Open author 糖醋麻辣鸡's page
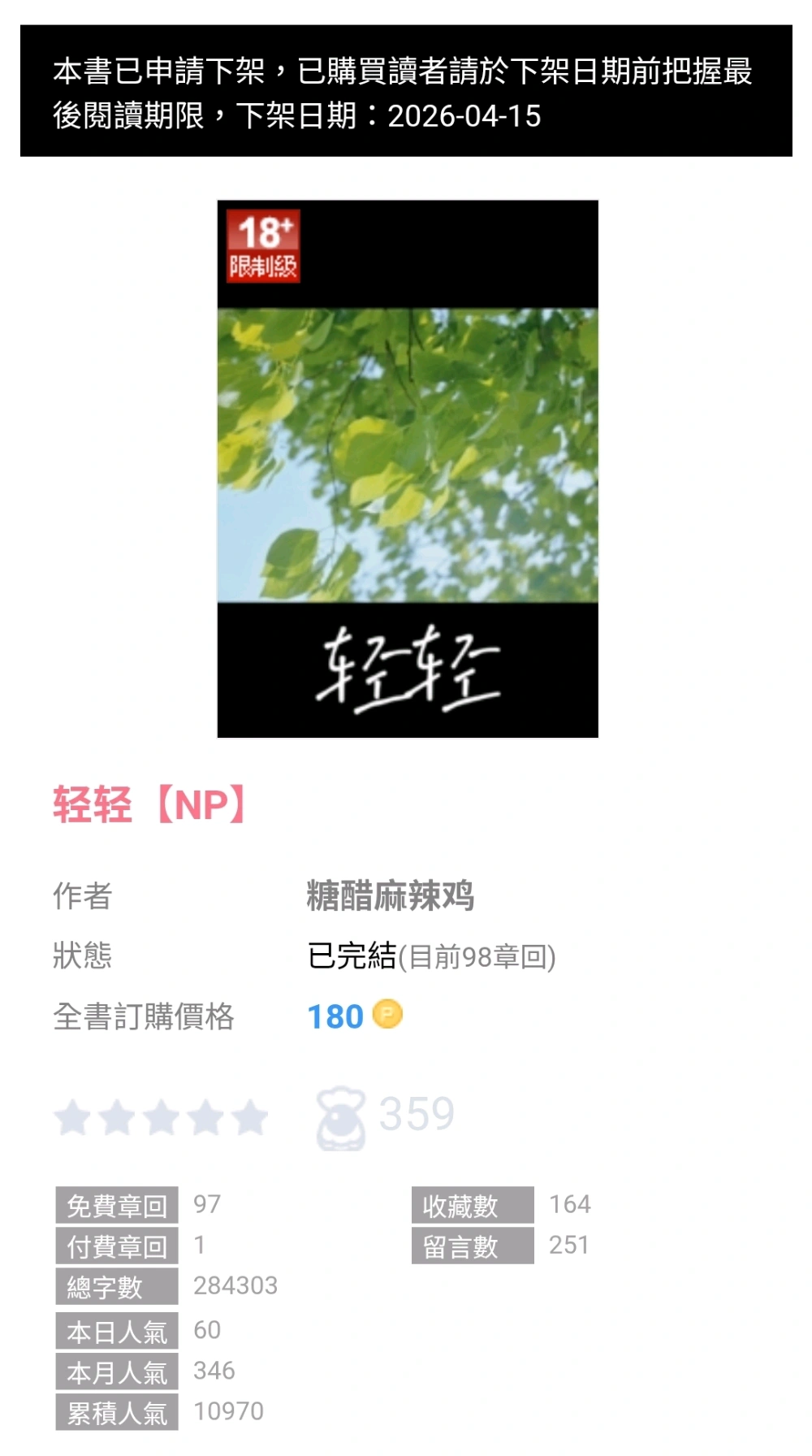The height and width of the screenshot is (1456, 812). (390, 895)
